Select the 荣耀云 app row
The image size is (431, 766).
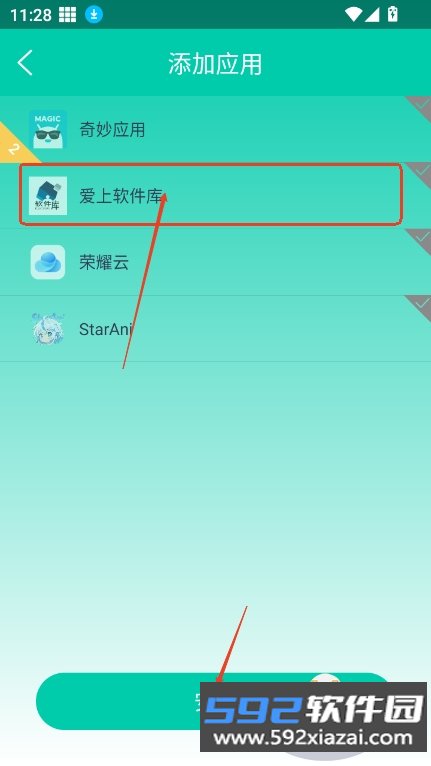[x=216, y=262]
